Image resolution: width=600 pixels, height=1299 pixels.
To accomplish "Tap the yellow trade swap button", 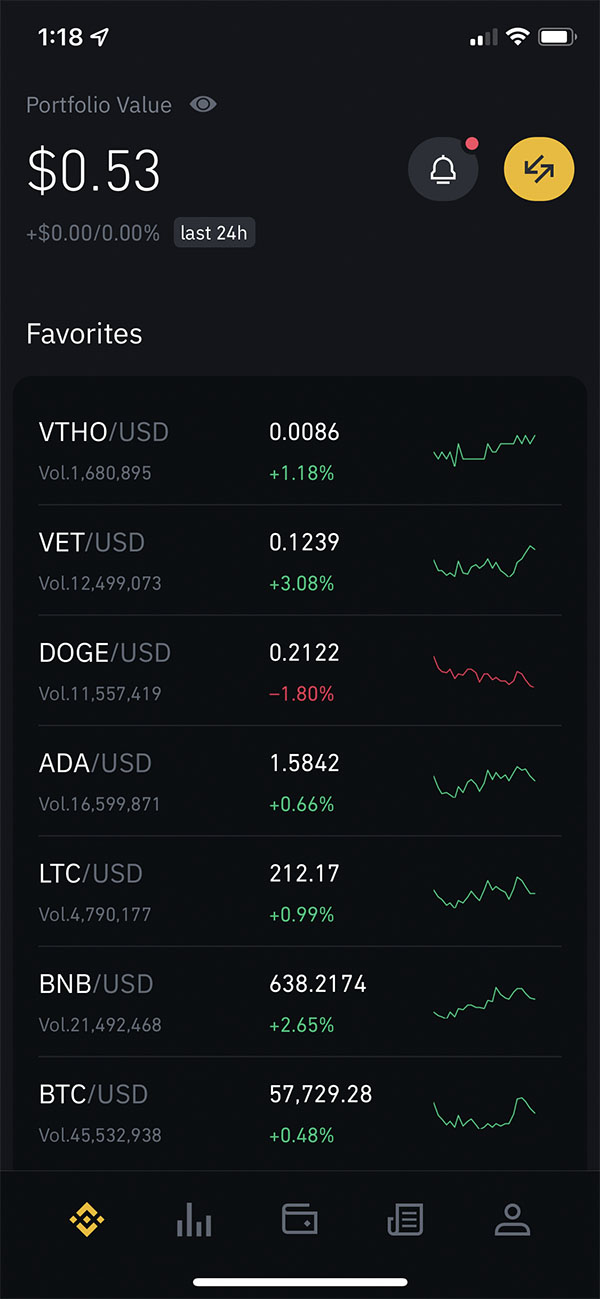I will coord(539,171).
